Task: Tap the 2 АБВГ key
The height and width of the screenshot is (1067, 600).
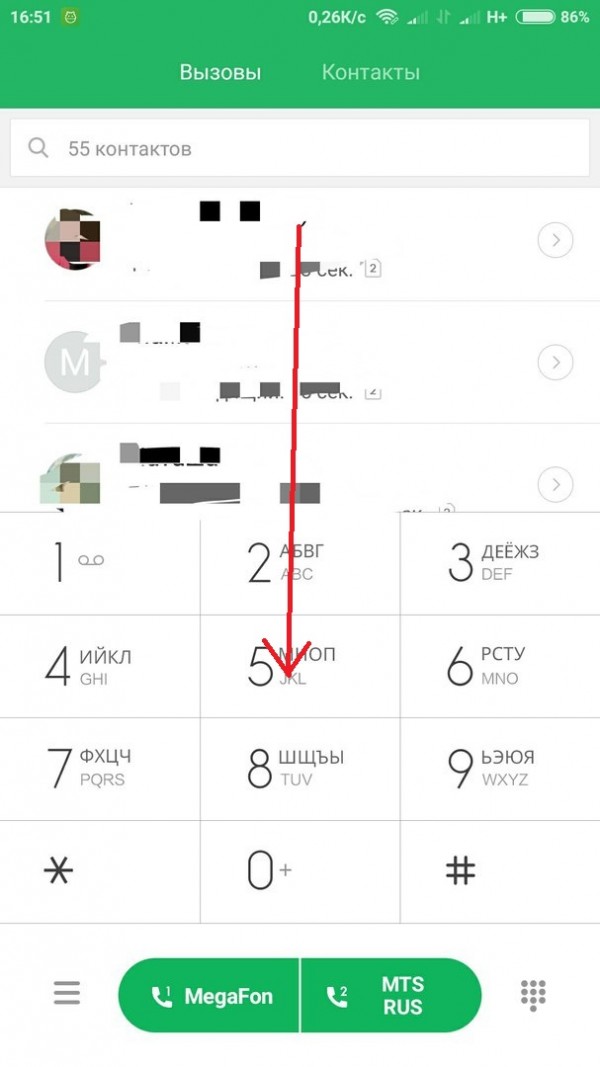Action: point(300,563)
